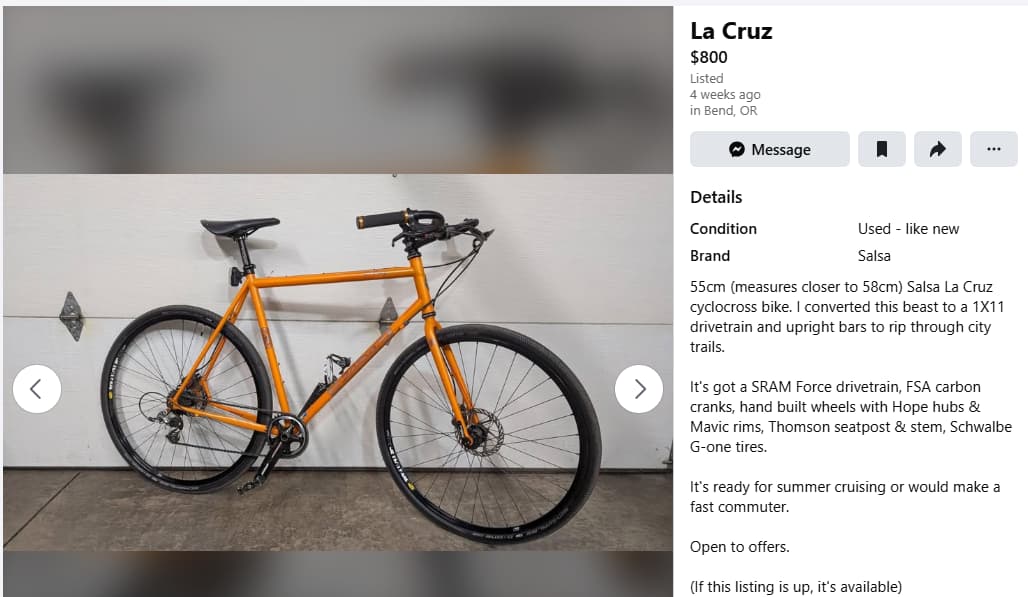Save this listing with the bookmark icon
The height and width of the screenshot is (597, 1028).
tap(881, 149)
